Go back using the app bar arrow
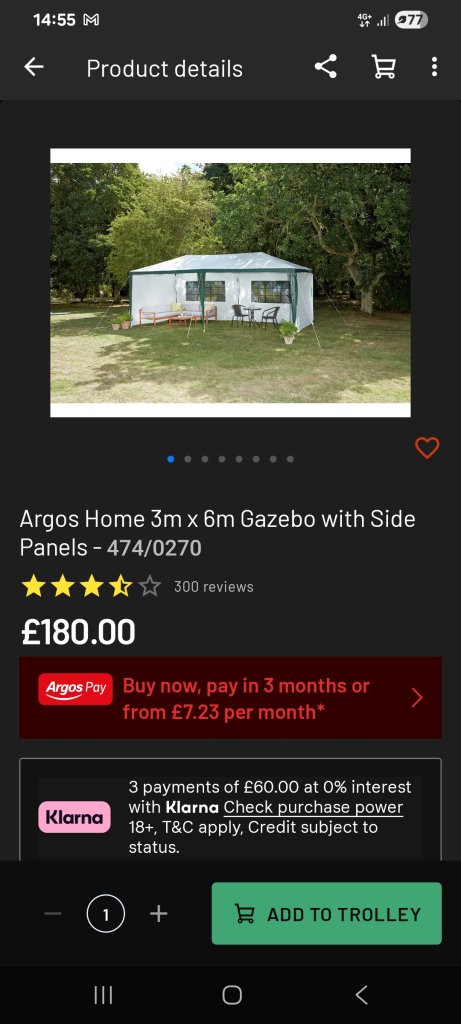 [34, 67]
